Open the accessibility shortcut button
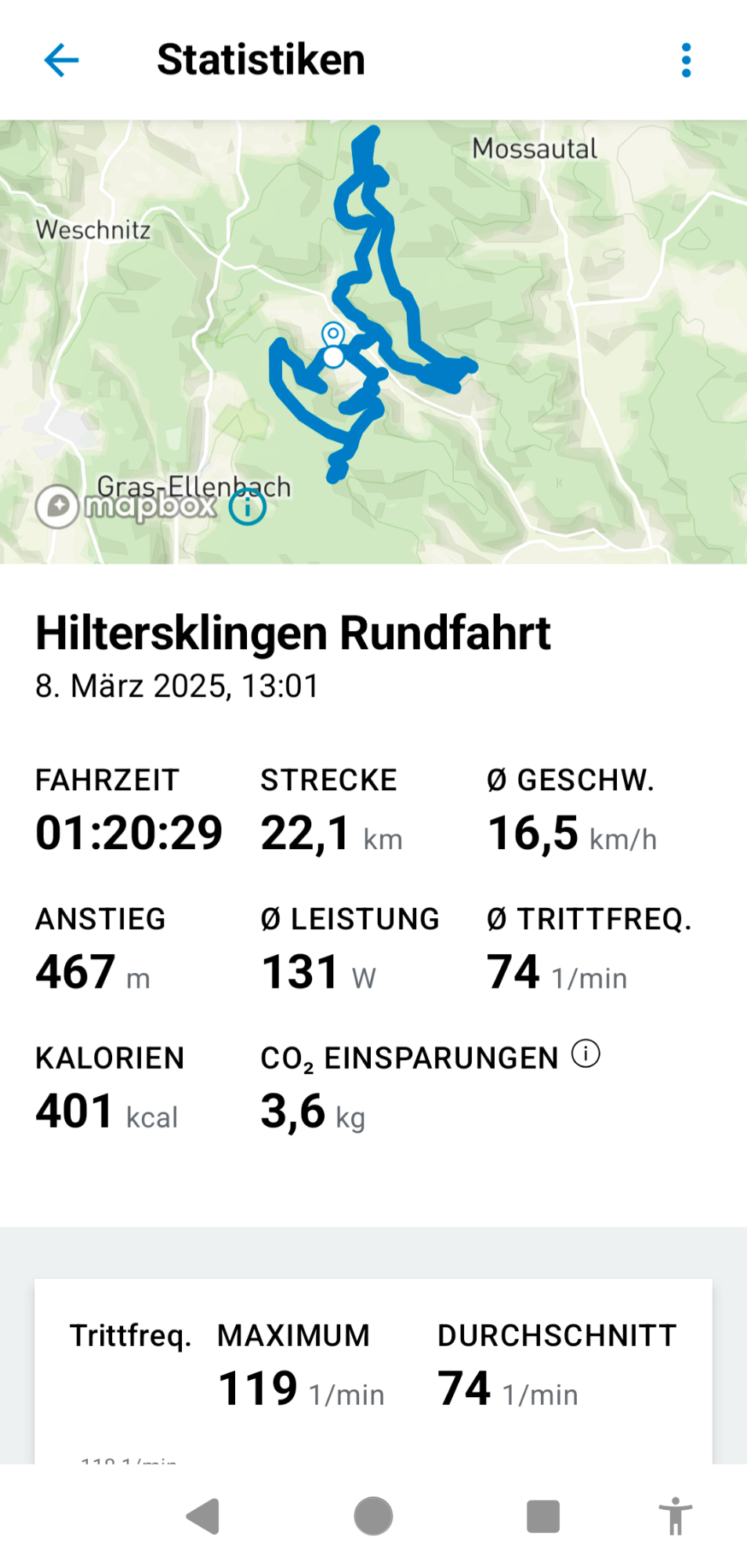 [675, 1515]
